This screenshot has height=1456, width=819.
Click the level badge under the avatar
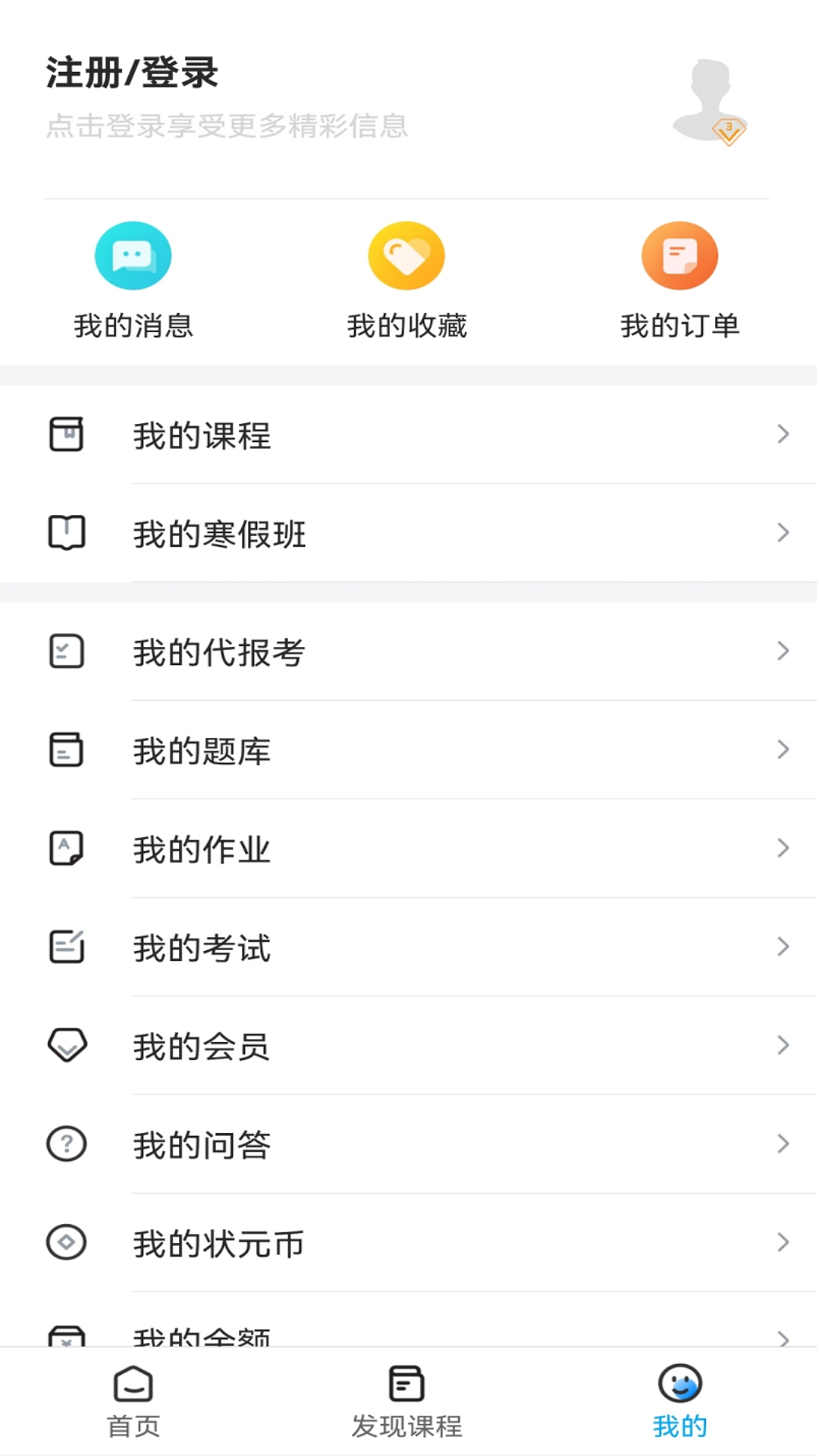[726, 133]
